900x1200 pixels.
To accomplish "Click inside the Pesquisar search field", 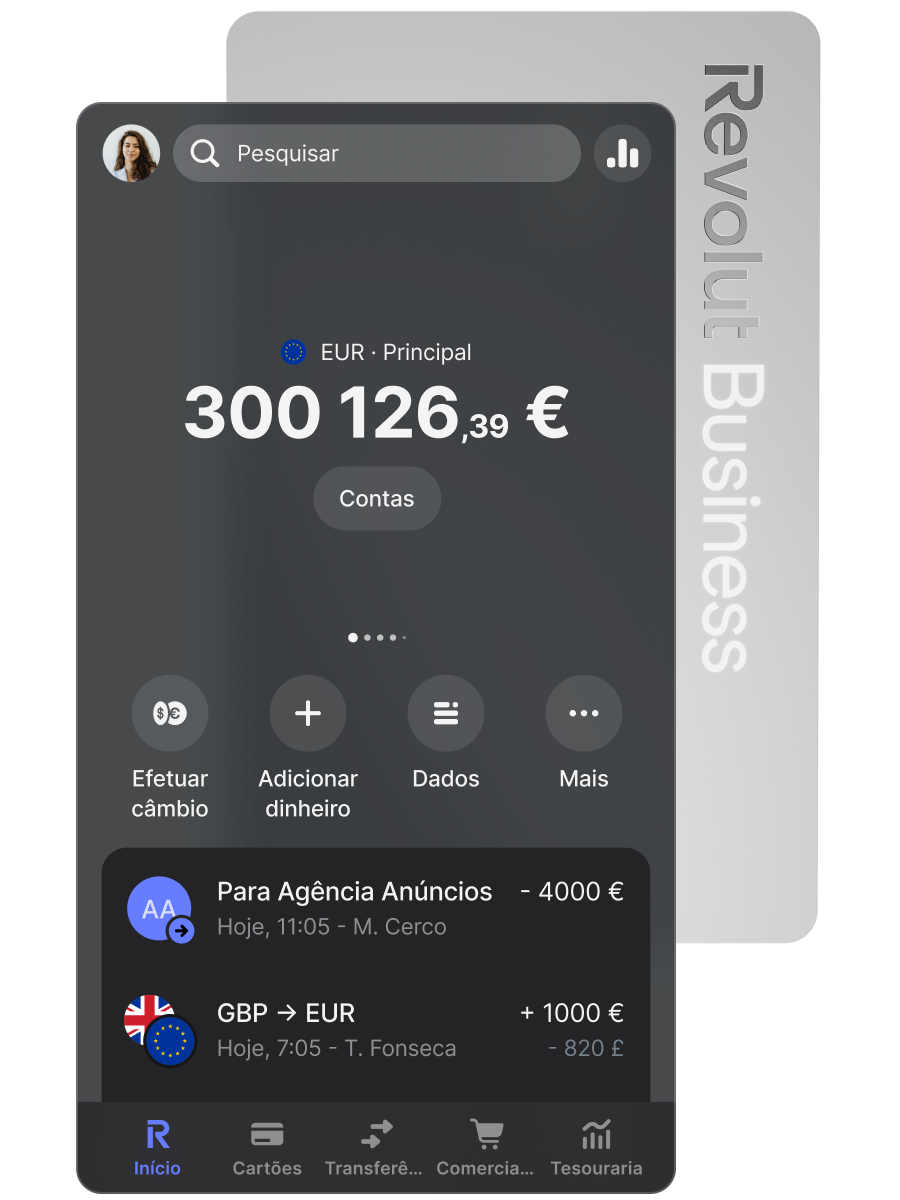I will pos(380,153).
